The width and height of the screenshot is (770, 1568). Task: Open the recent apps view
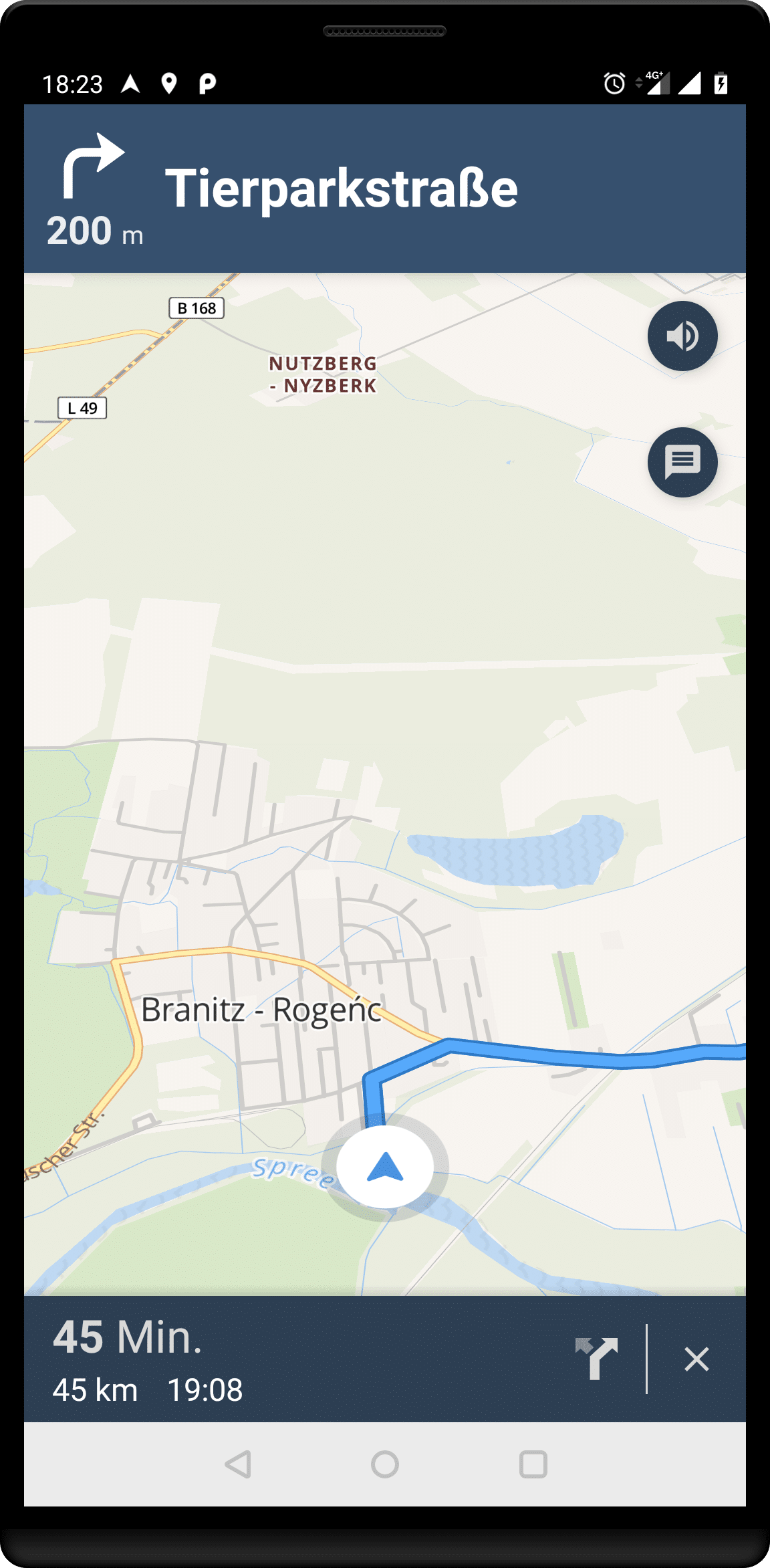(533, 1464)
